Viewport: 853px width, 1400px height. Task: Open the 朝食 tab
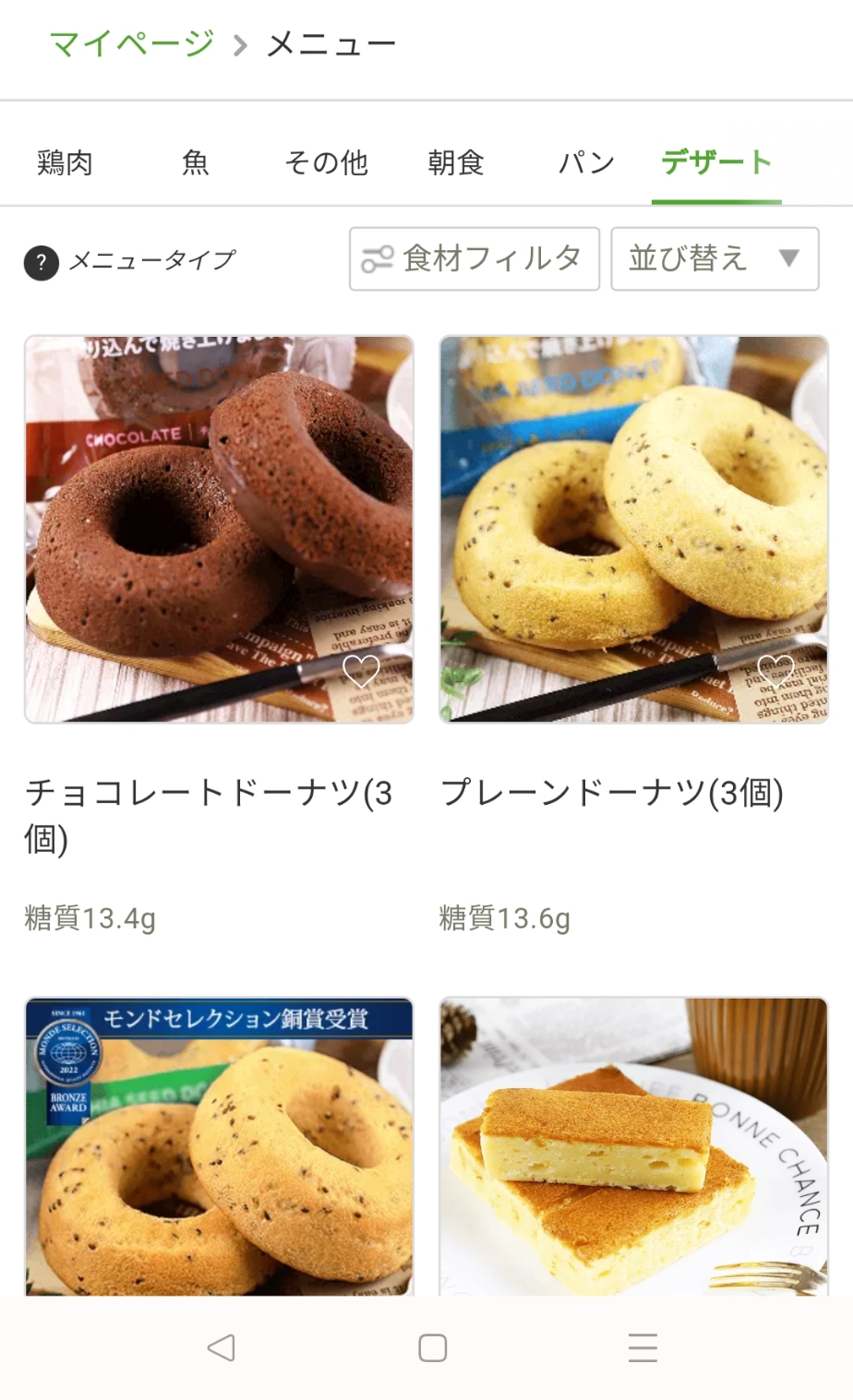[x=456, y=162]
